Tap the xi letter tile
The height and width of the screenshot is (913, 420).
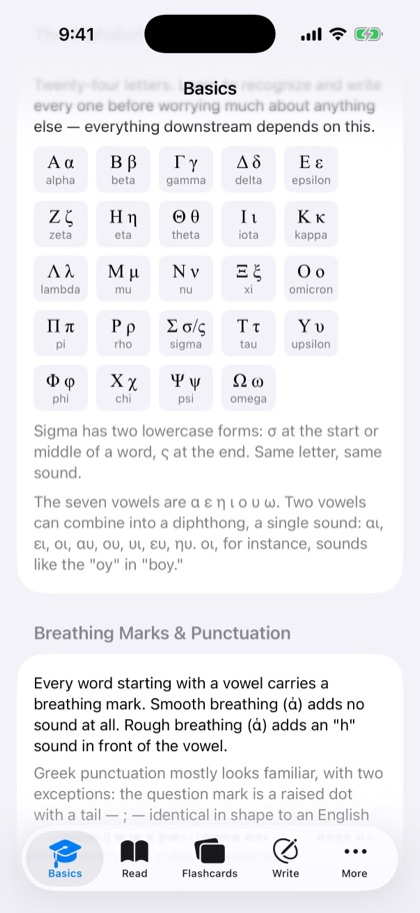click(249, 278)
